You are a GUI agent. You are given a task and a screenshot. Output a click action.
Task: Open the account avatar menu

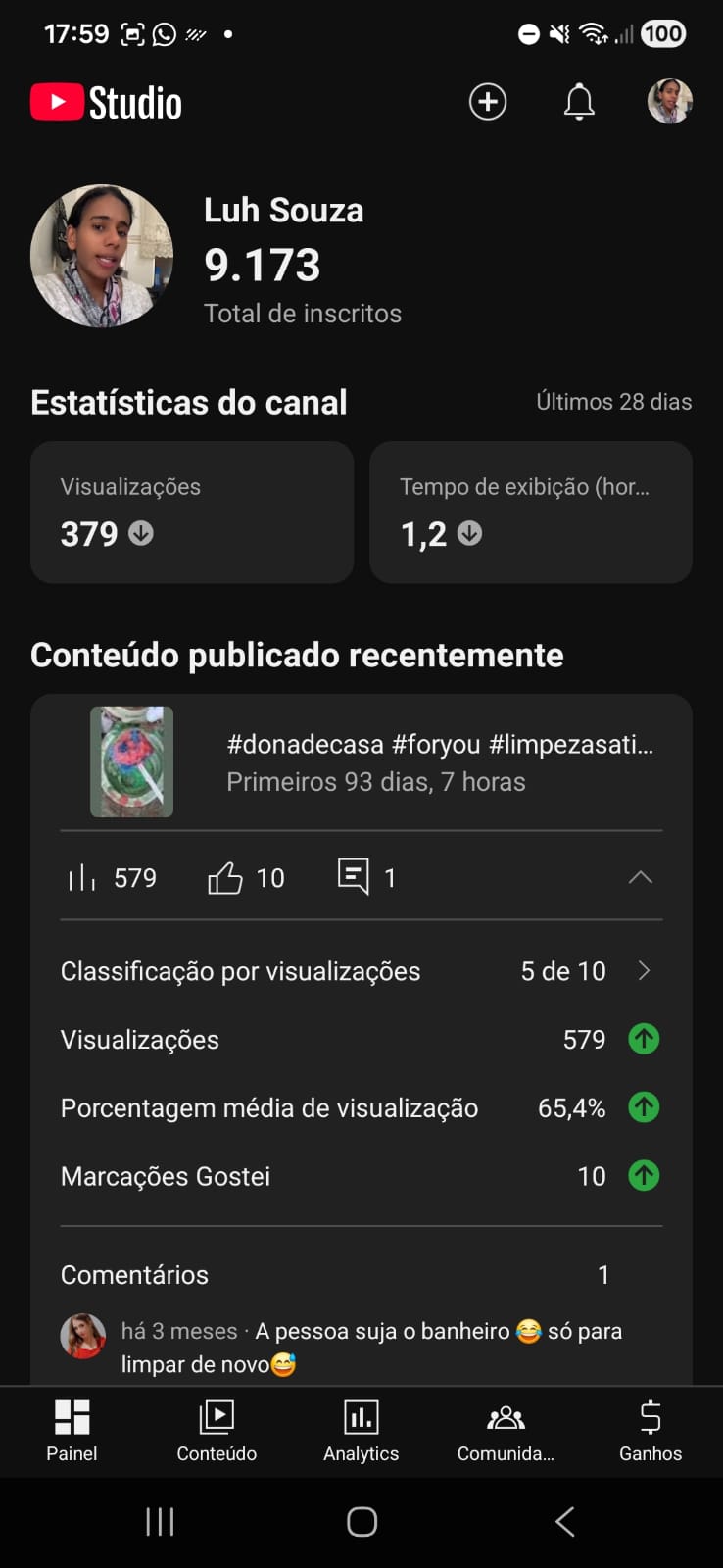[670, 102]
